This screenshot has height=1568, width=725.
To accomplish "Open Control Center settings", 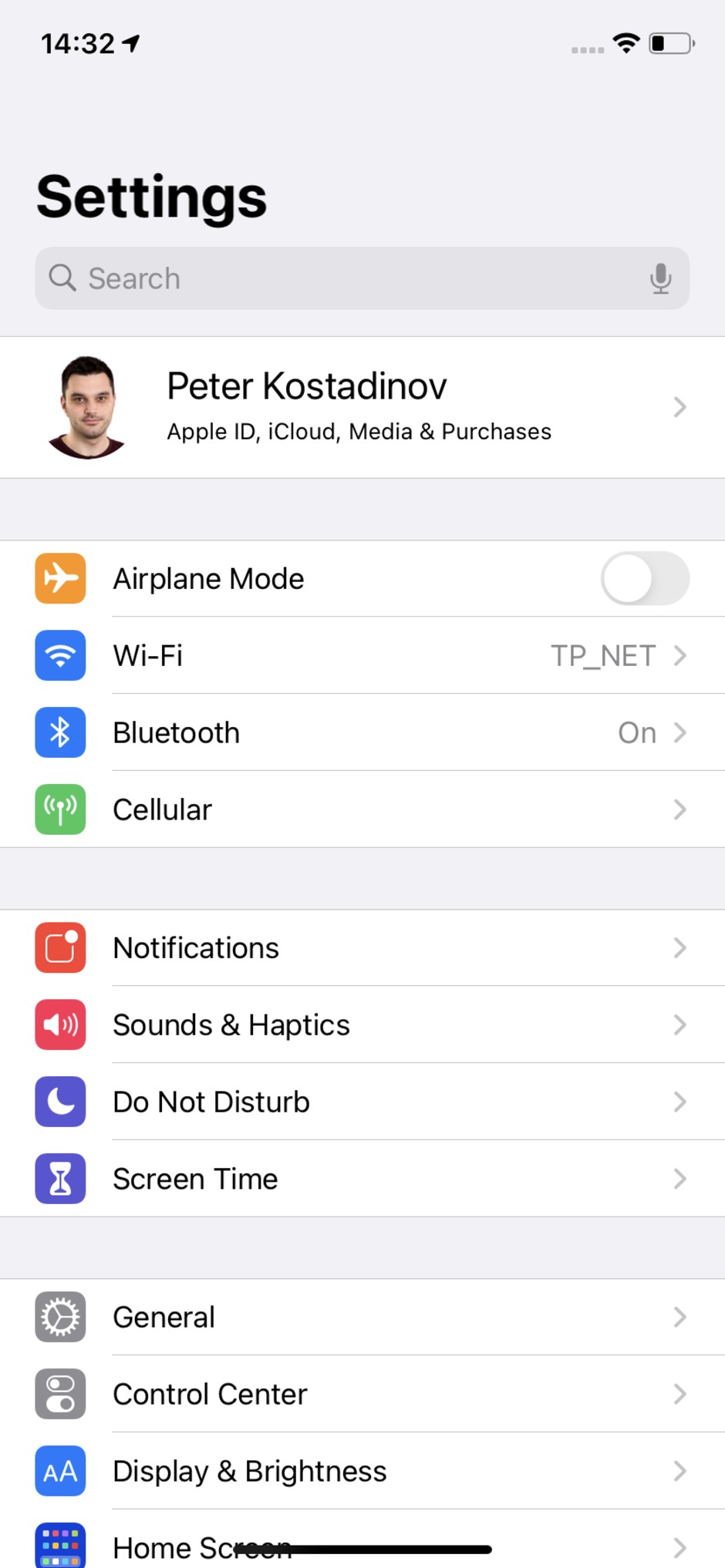I will pos(362,1395).
